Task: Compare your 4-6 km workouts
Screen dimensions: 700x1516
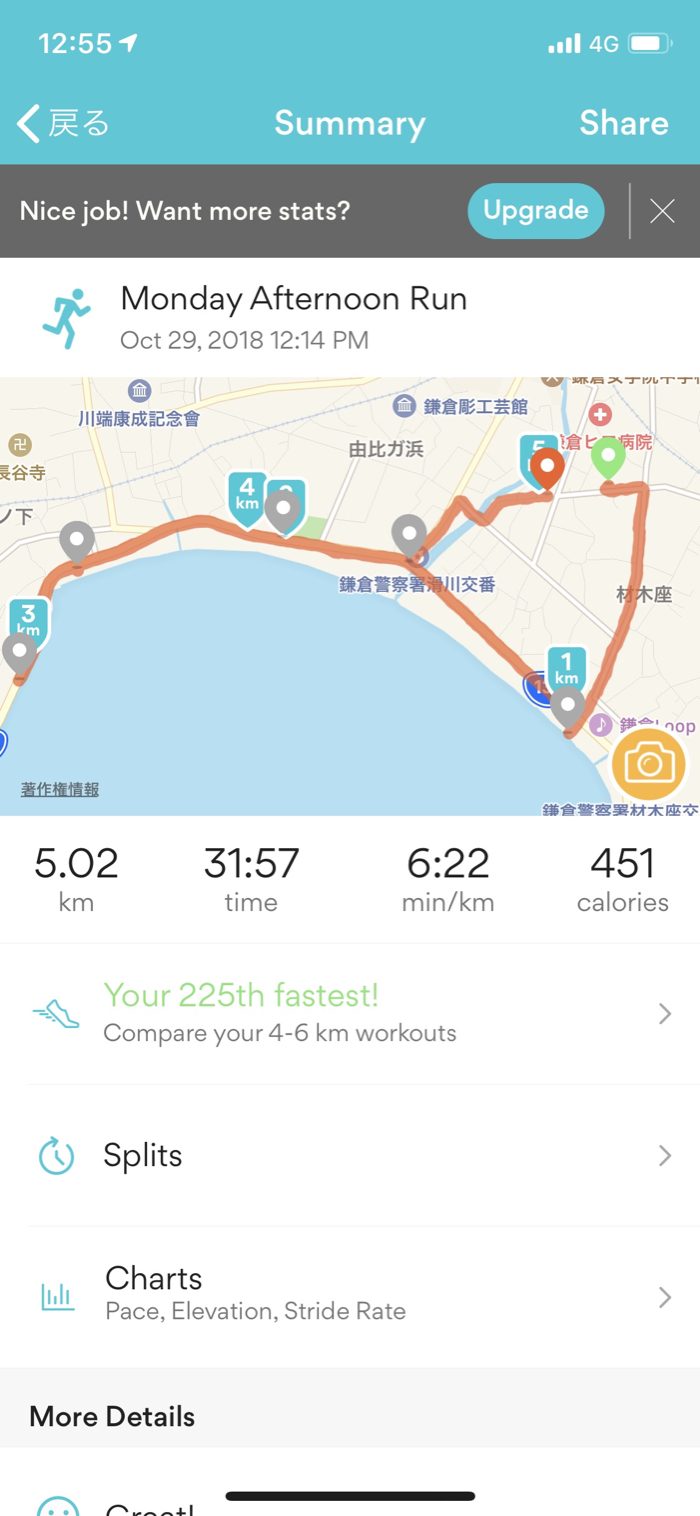Action: [350, 1014]
